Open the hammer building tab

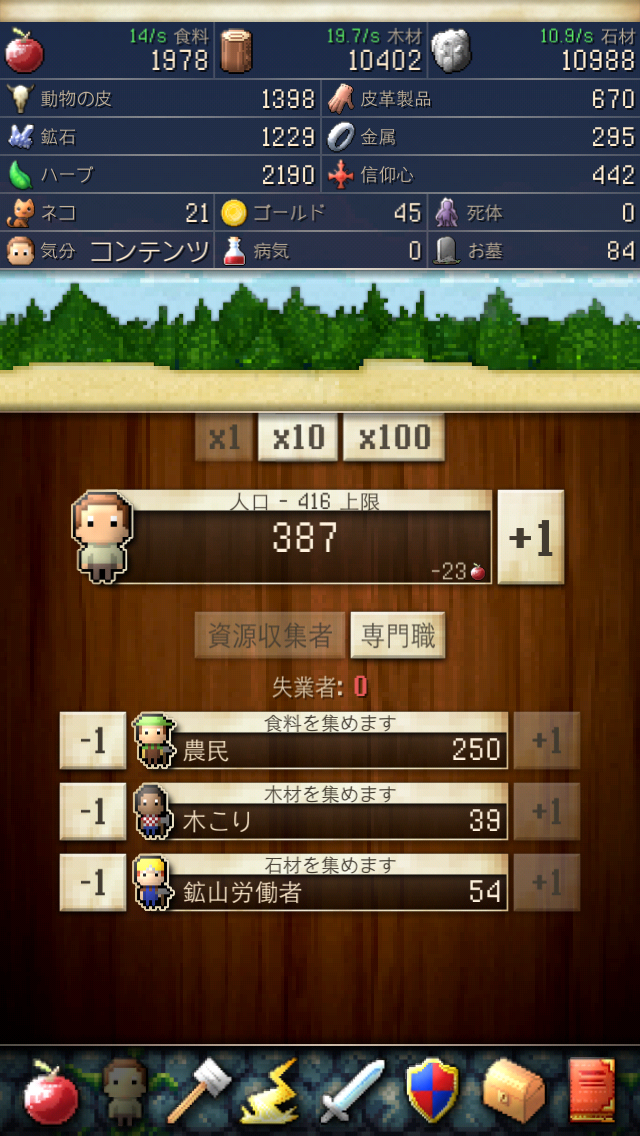[x=198, y=1090]
